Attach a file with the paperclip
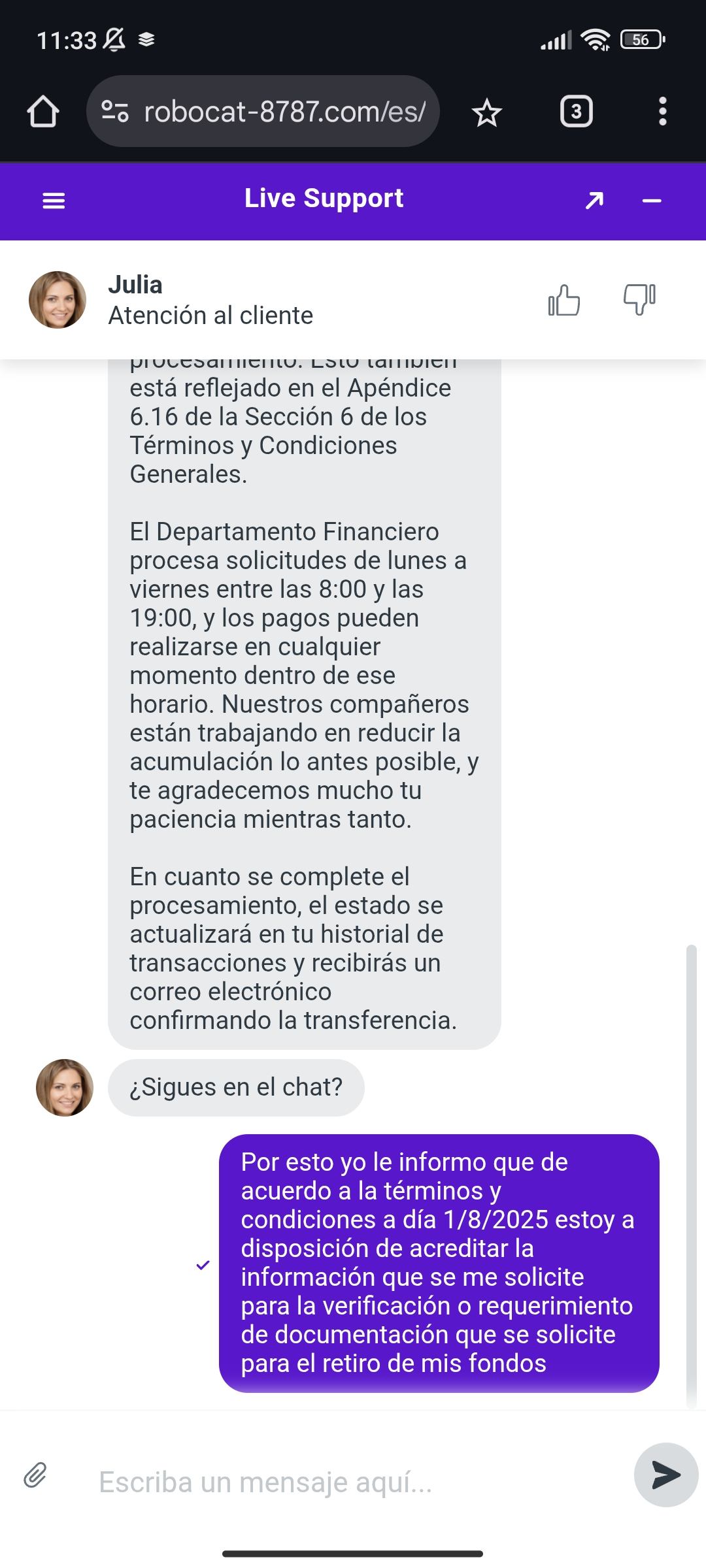Image resolution: width=706 pixels, height=1568 pixels. tap(35, 1475)
